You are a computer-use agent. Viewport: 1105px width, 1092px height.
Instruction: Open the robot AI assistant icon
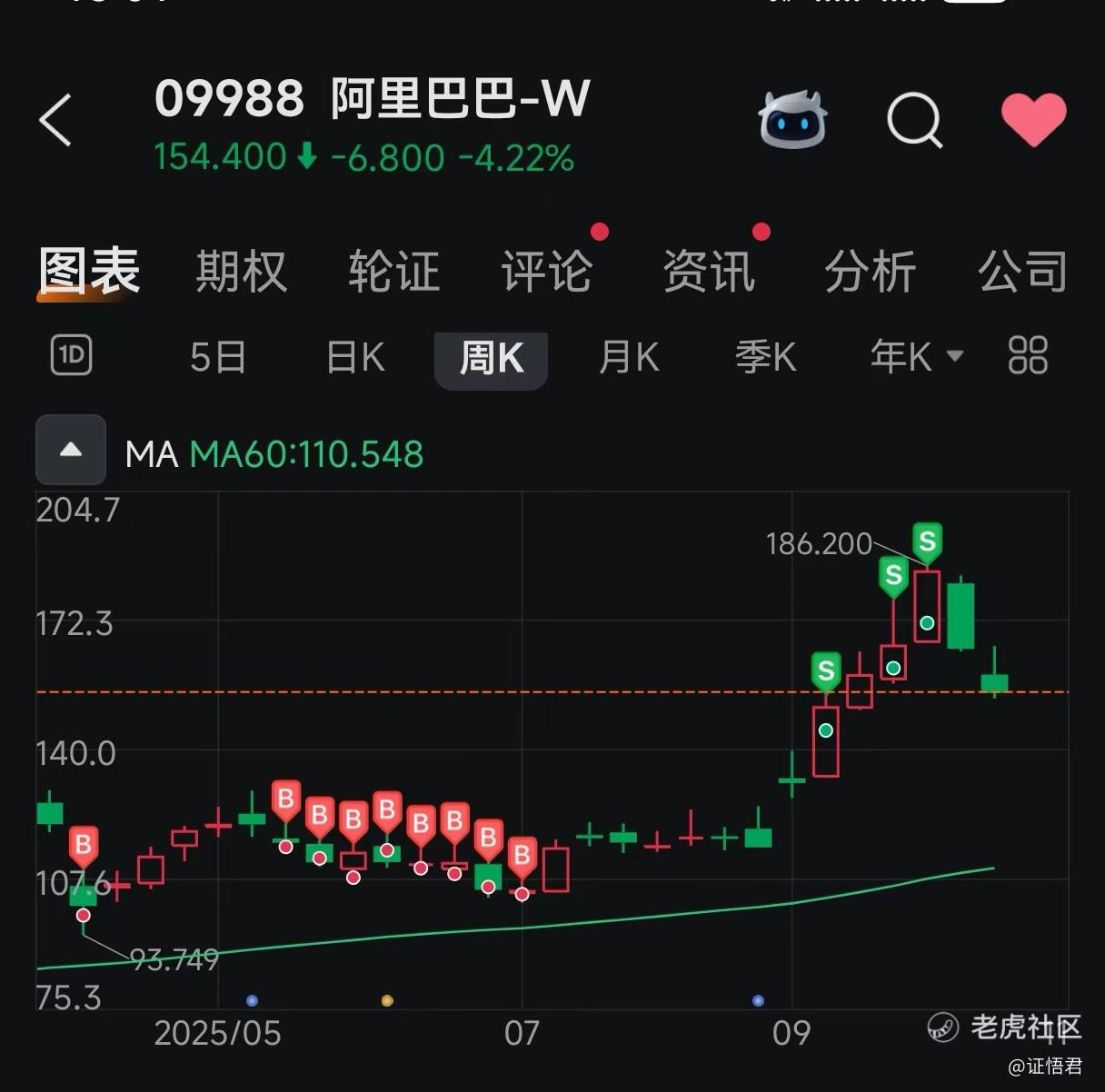(791, 119)
